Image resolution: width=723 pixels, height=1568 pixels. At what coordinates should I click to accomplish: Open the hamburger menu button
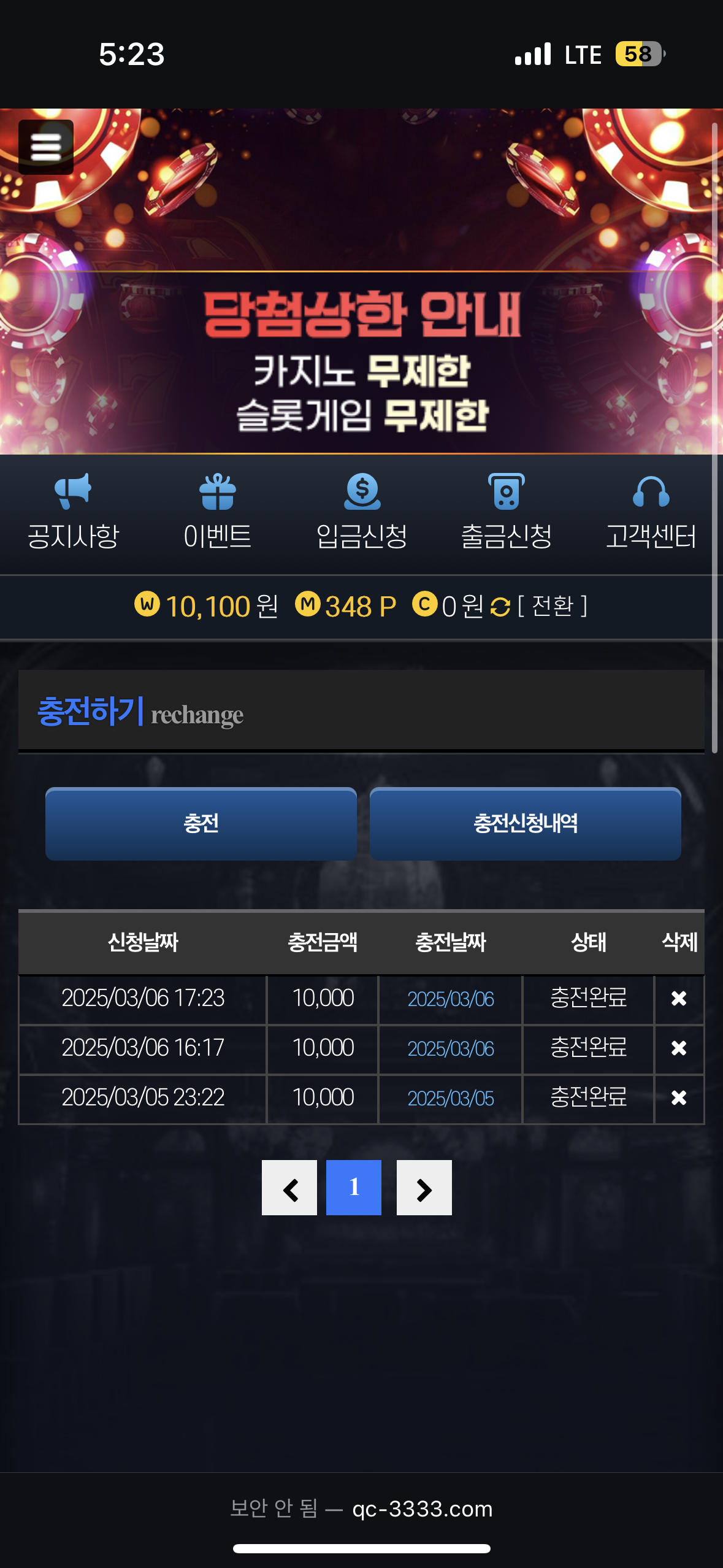click(46, 147)
